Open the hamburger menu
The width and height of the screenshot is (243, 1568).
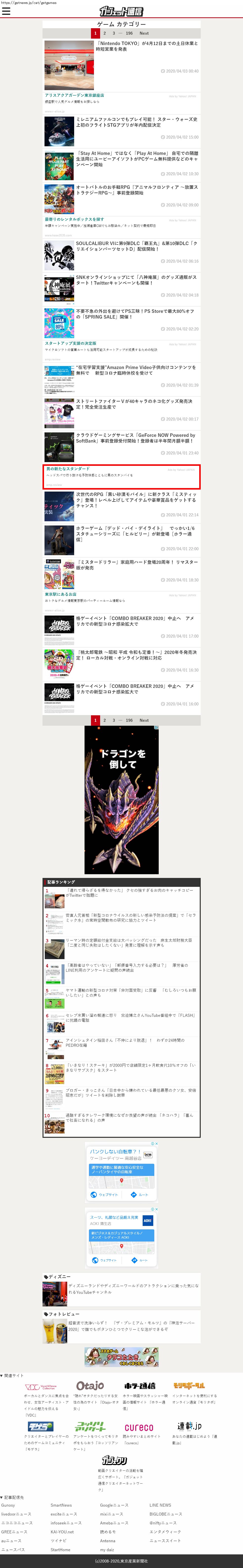[x=6, y=11]
